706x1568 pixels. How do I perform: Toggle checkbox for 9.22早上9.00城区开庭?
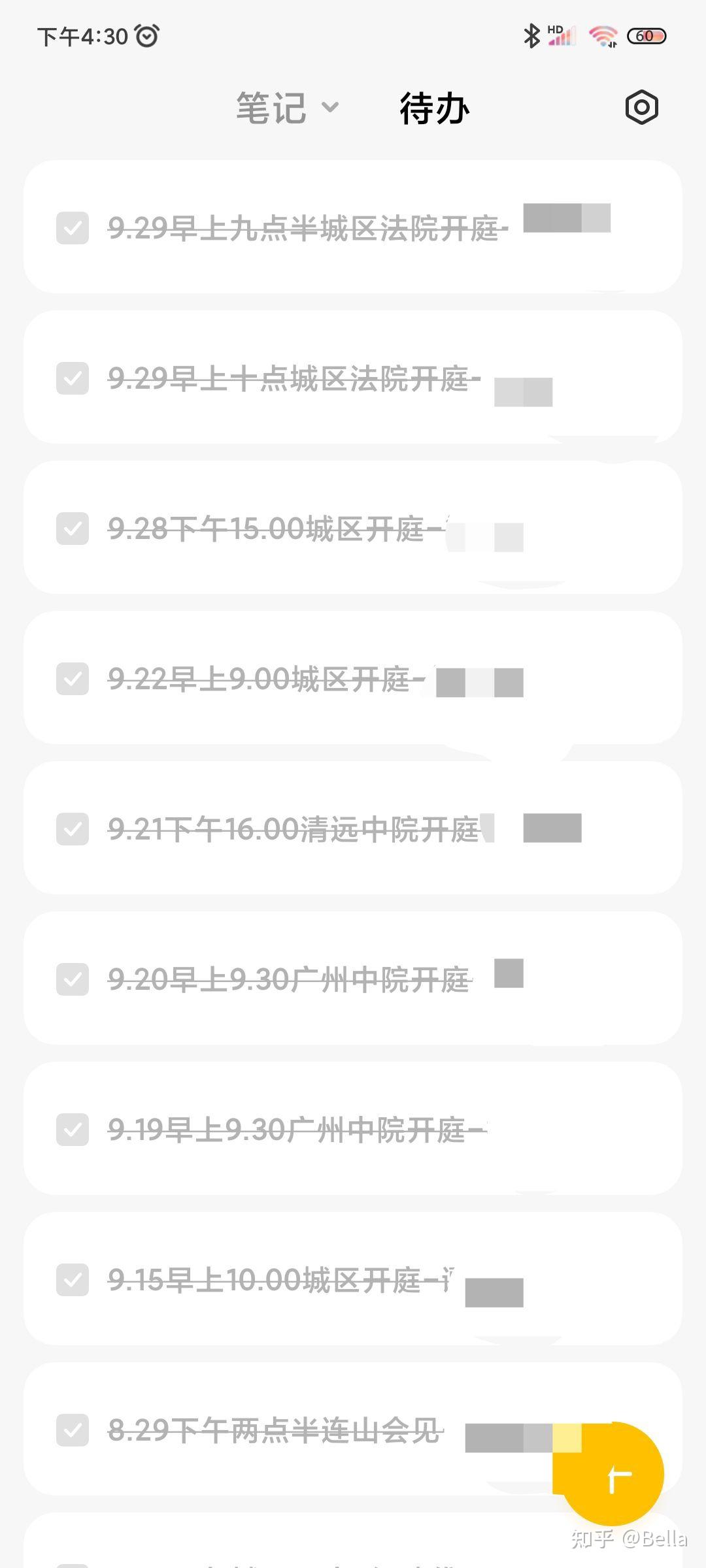pos(73,679)
